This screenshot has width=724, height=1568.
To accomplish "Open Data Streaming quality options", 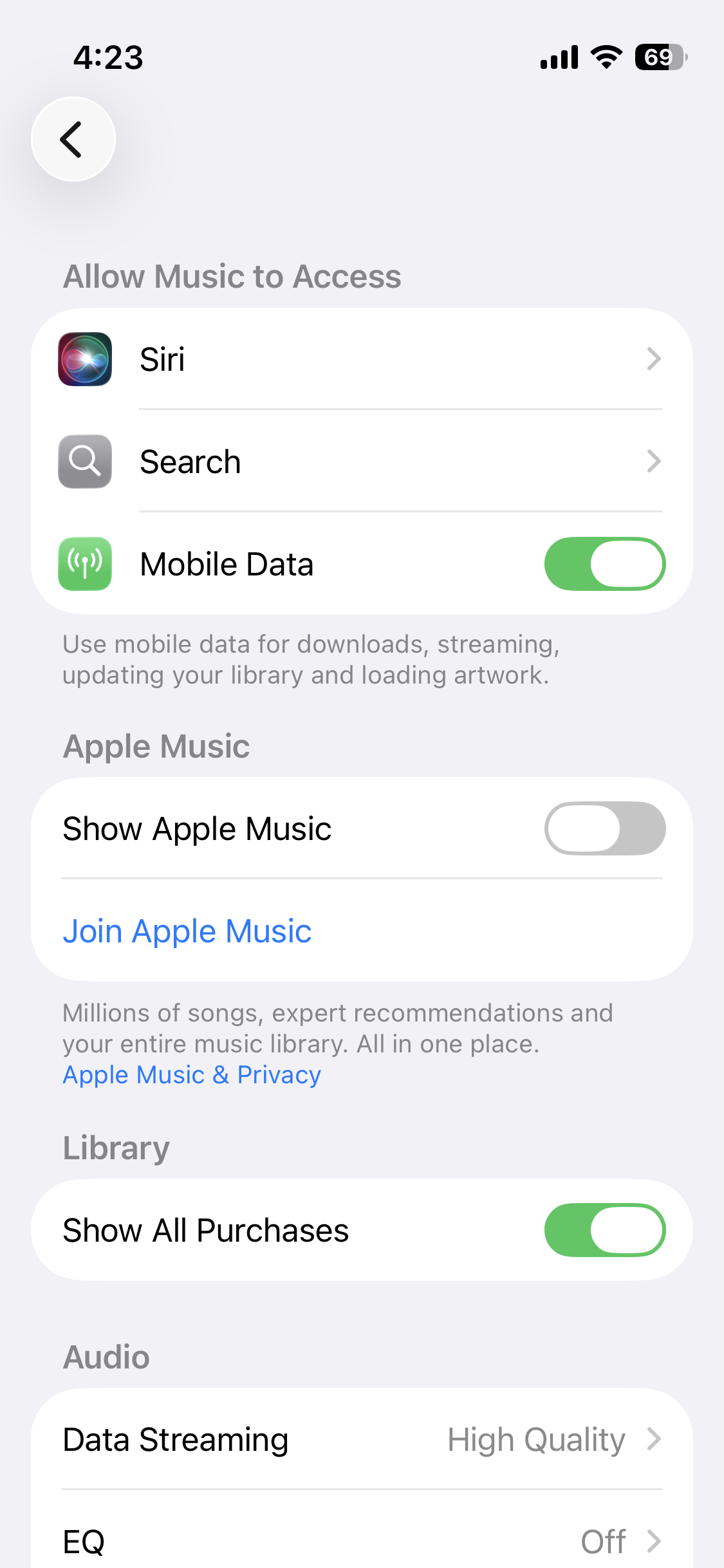I will pyautogui.click(x=362, y=1440).
